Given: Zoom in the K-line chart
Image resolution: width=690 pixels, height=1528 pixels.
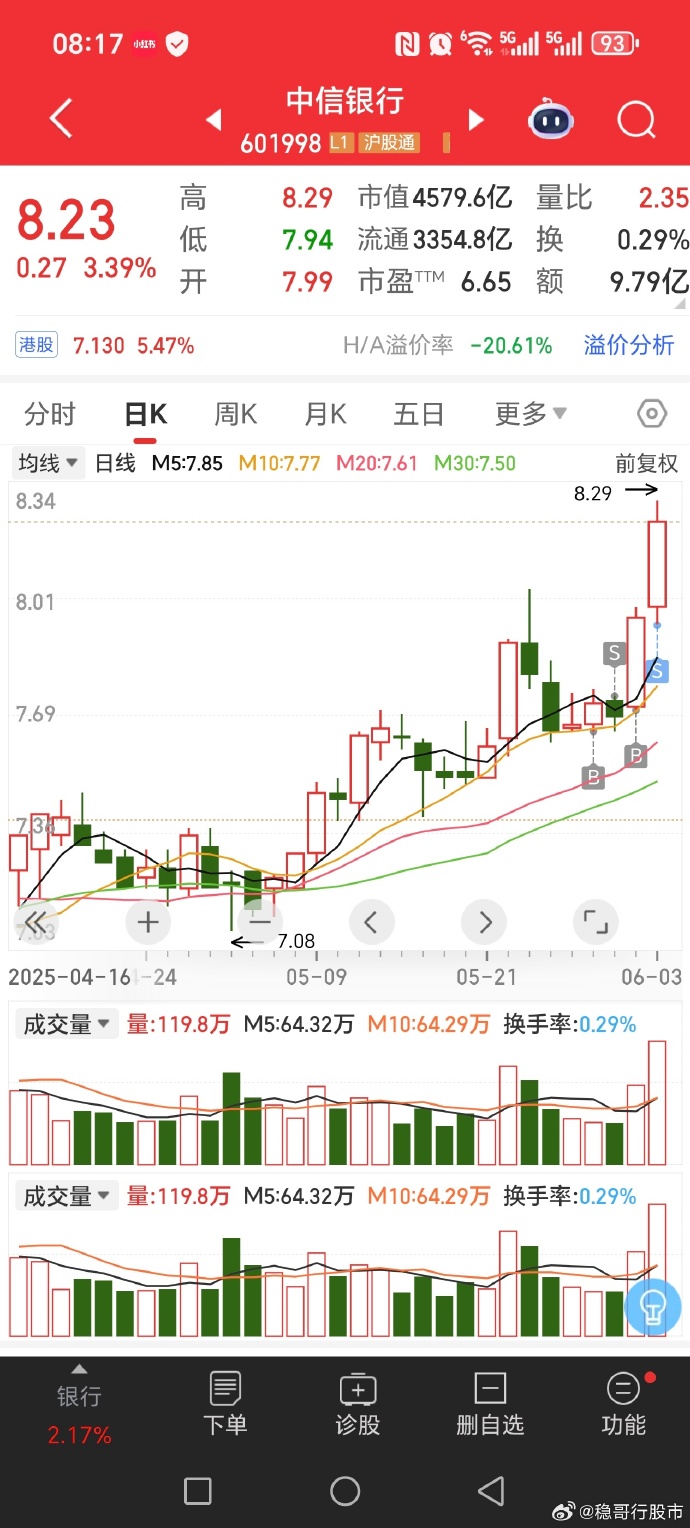Looking at the screenshot, I should (x=148, y=922).
